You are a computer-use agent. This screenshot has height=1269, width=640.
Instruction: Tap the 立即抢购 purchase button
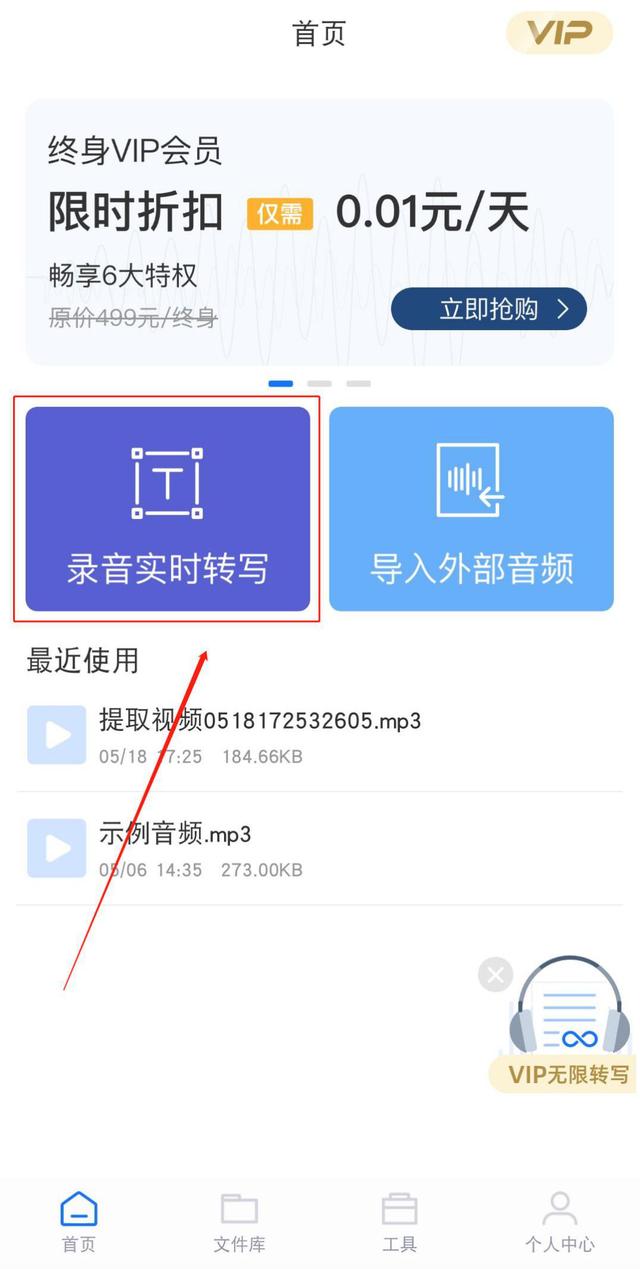pyautogui.click(x=488, y=309)
